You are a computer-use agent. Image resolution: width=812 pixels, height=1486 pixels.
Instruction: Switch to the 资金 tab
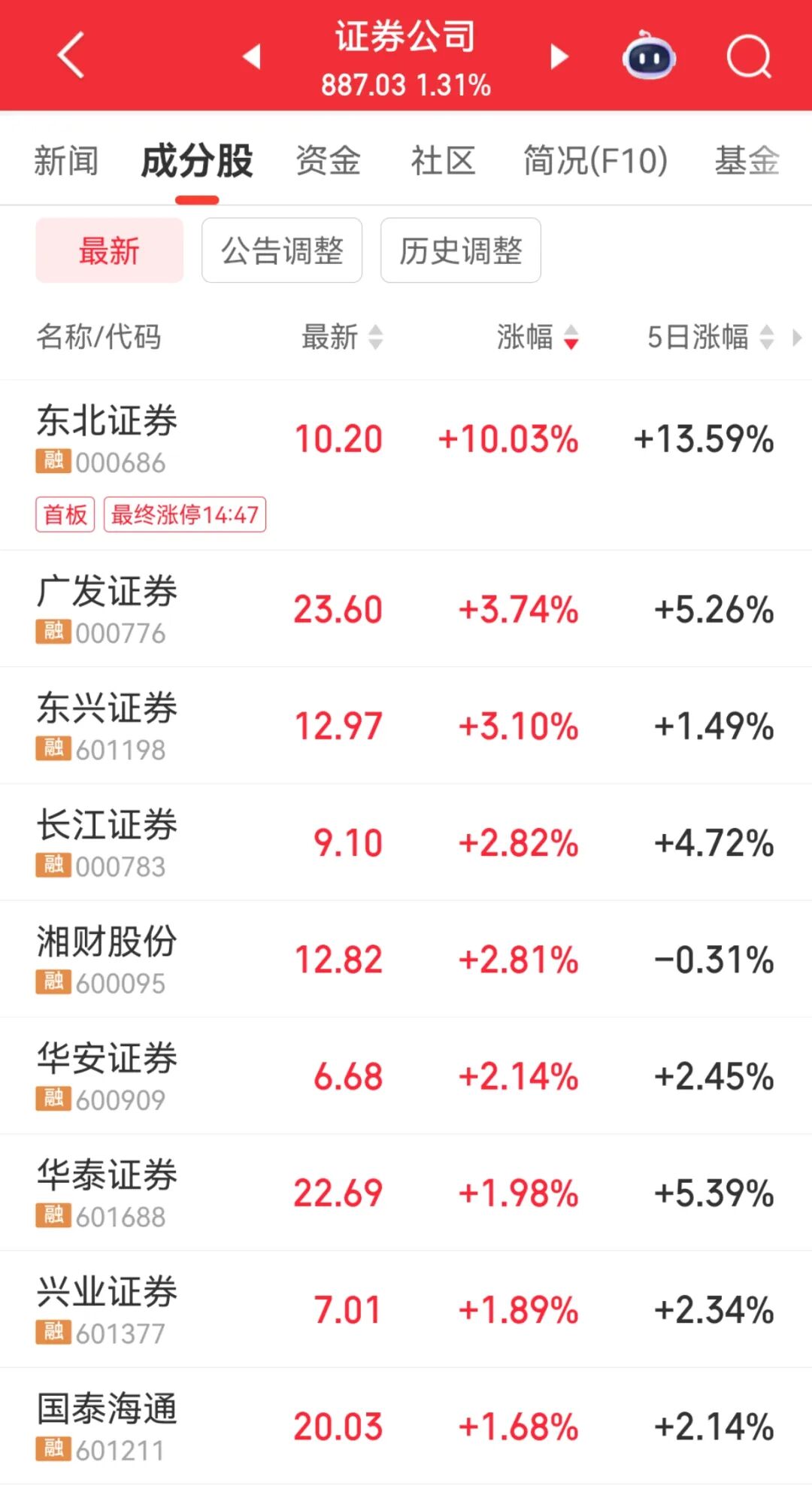(x=328, y=161)
